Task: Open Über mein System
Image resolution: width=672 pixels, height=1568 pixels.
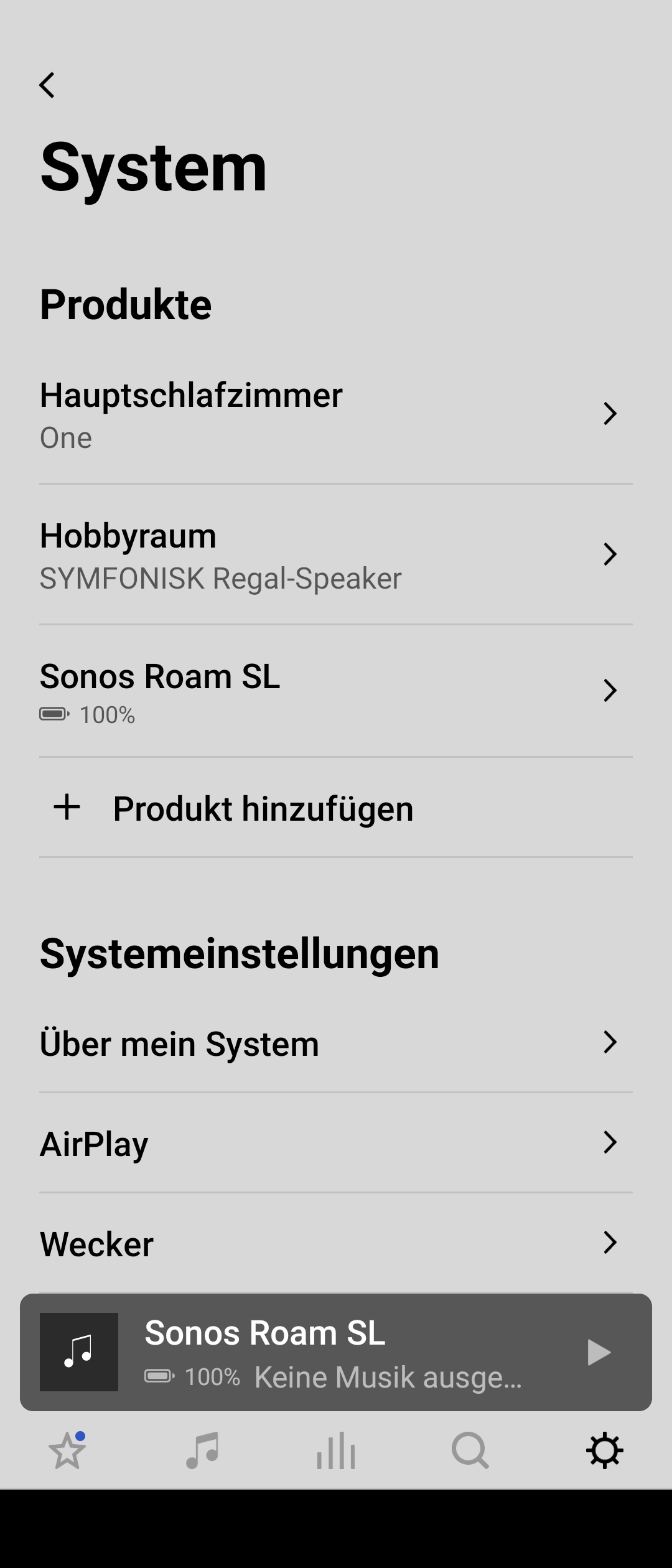Action: click(x=336, y=1043)
